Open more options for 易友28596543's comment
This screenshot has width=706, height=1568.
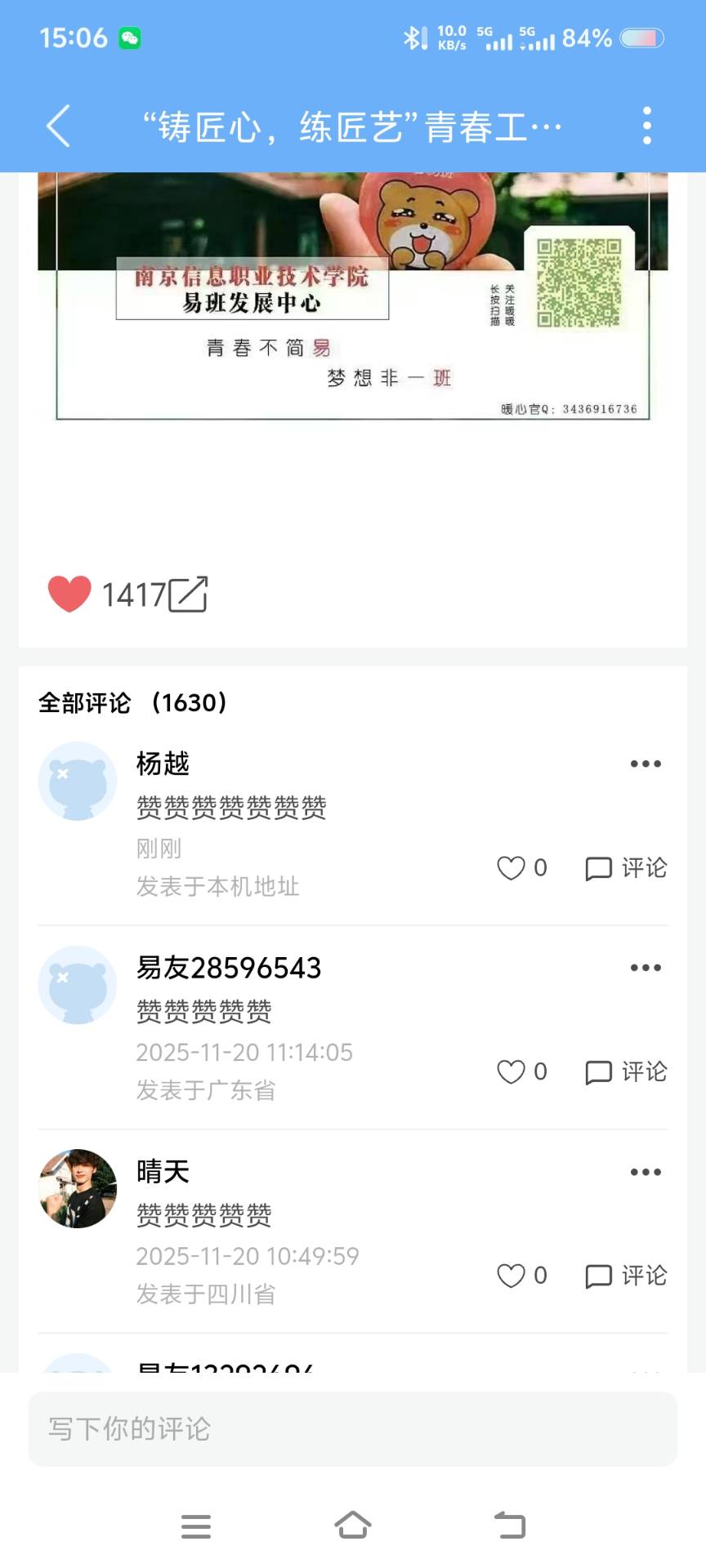[646, 968]
